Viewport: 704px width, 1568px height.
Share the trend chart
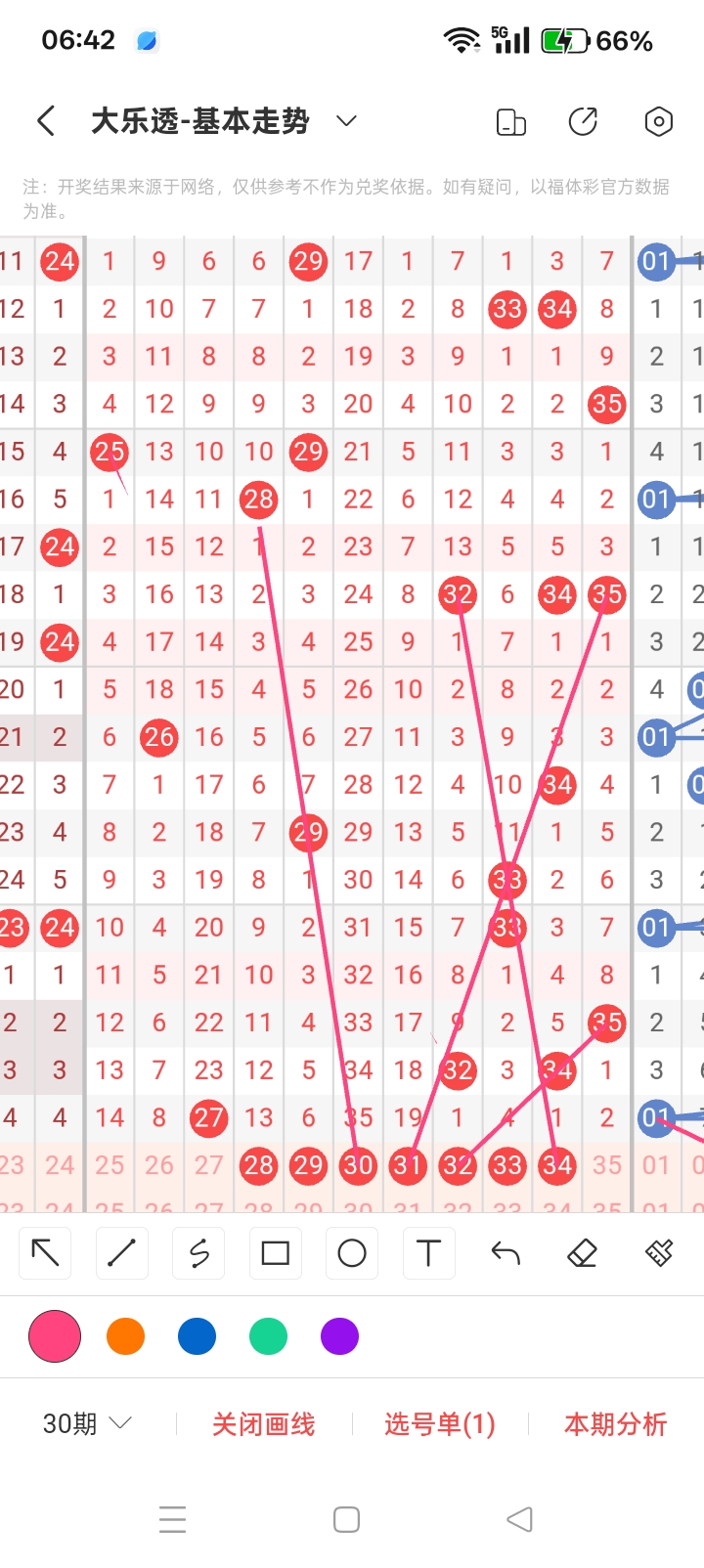click(583, 121)
